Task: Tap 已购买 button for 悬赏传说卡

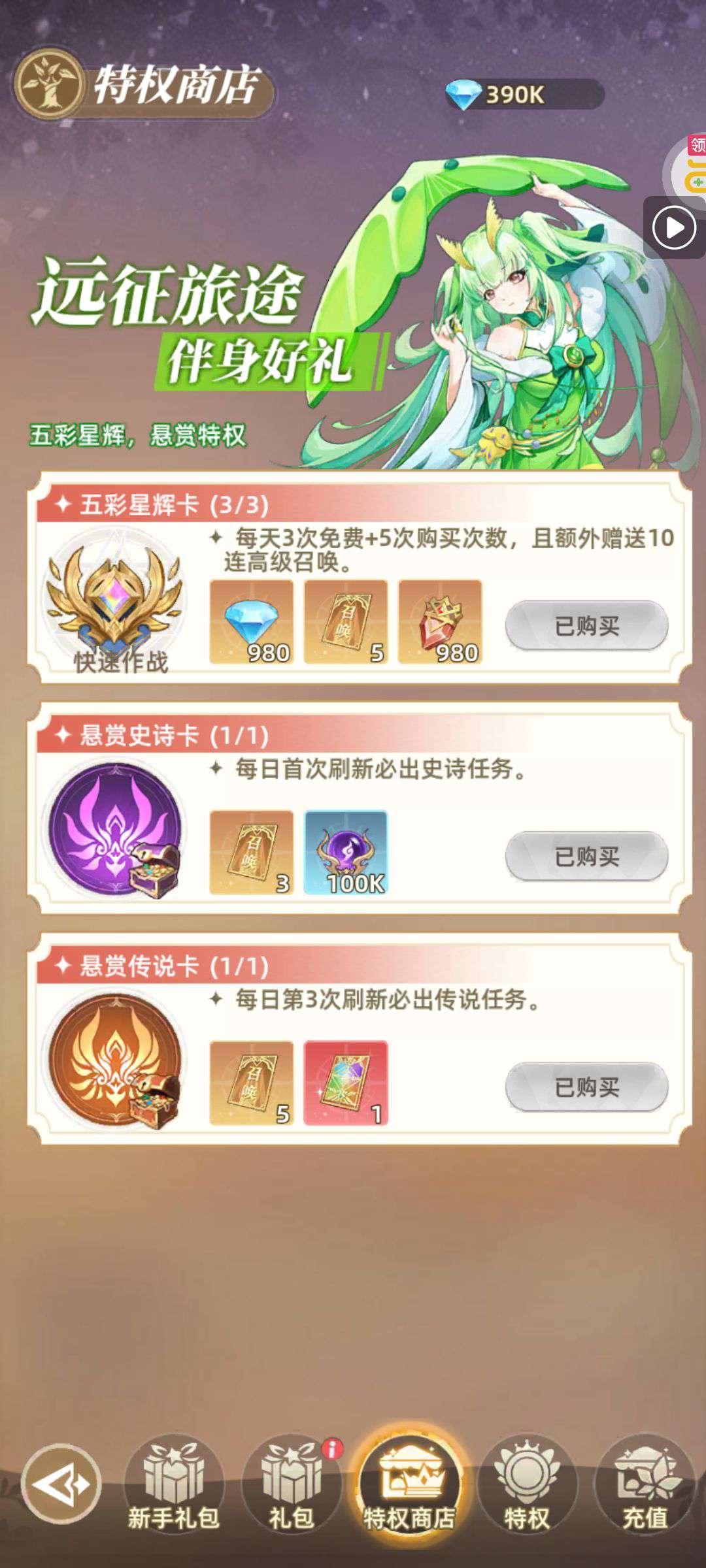Action: (x=586, y=1087)
